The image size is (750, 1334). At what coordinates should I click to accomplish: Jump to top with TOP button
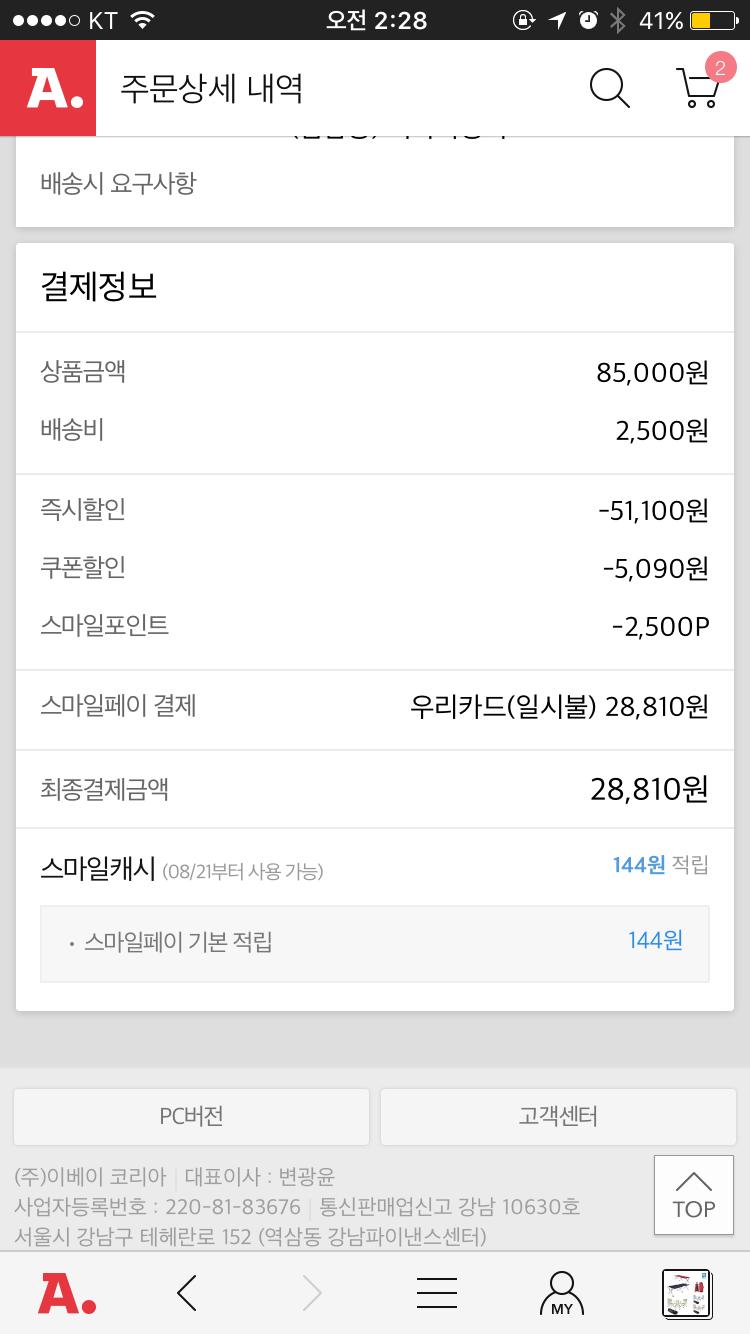[693, 1195]
